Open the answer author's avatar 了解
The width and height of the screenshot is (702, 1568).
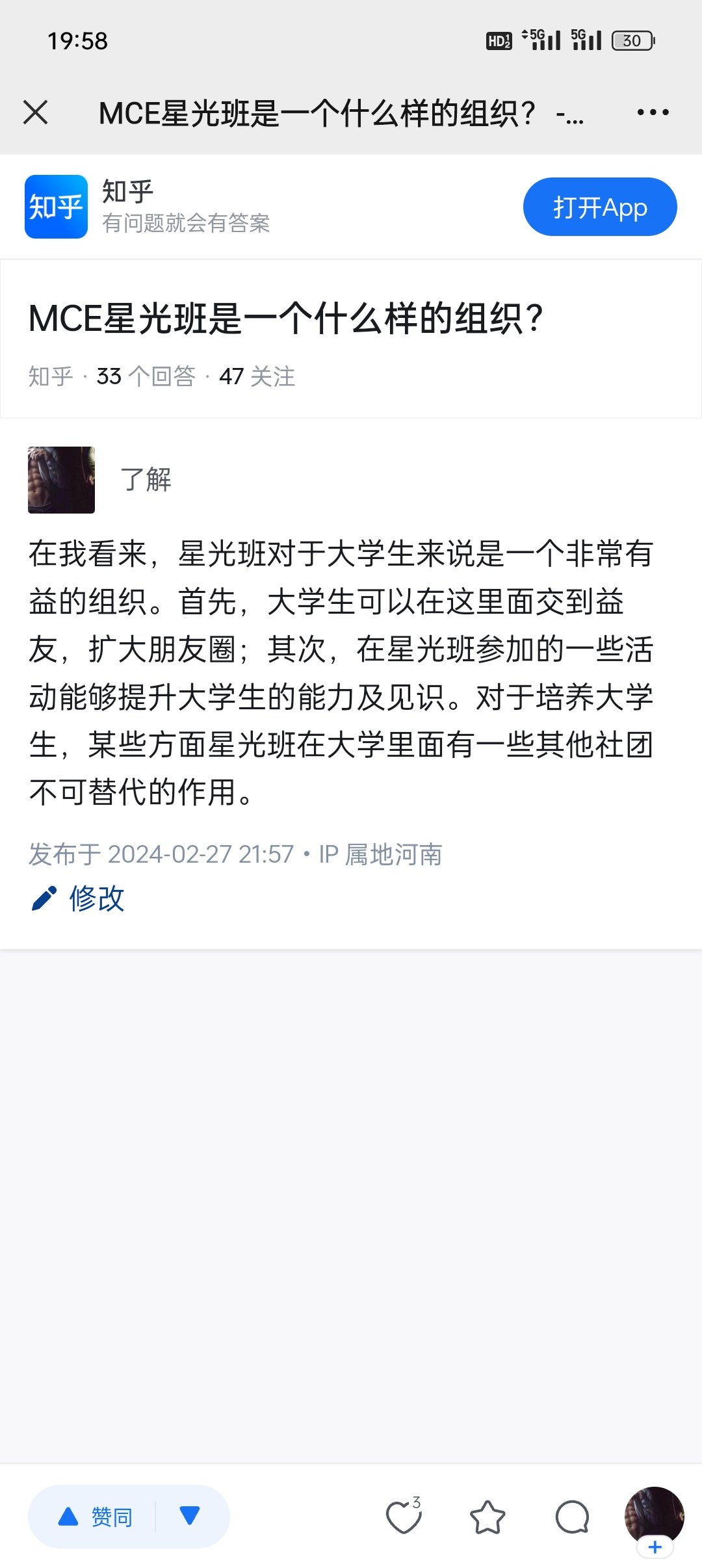[x=61, y=480]
